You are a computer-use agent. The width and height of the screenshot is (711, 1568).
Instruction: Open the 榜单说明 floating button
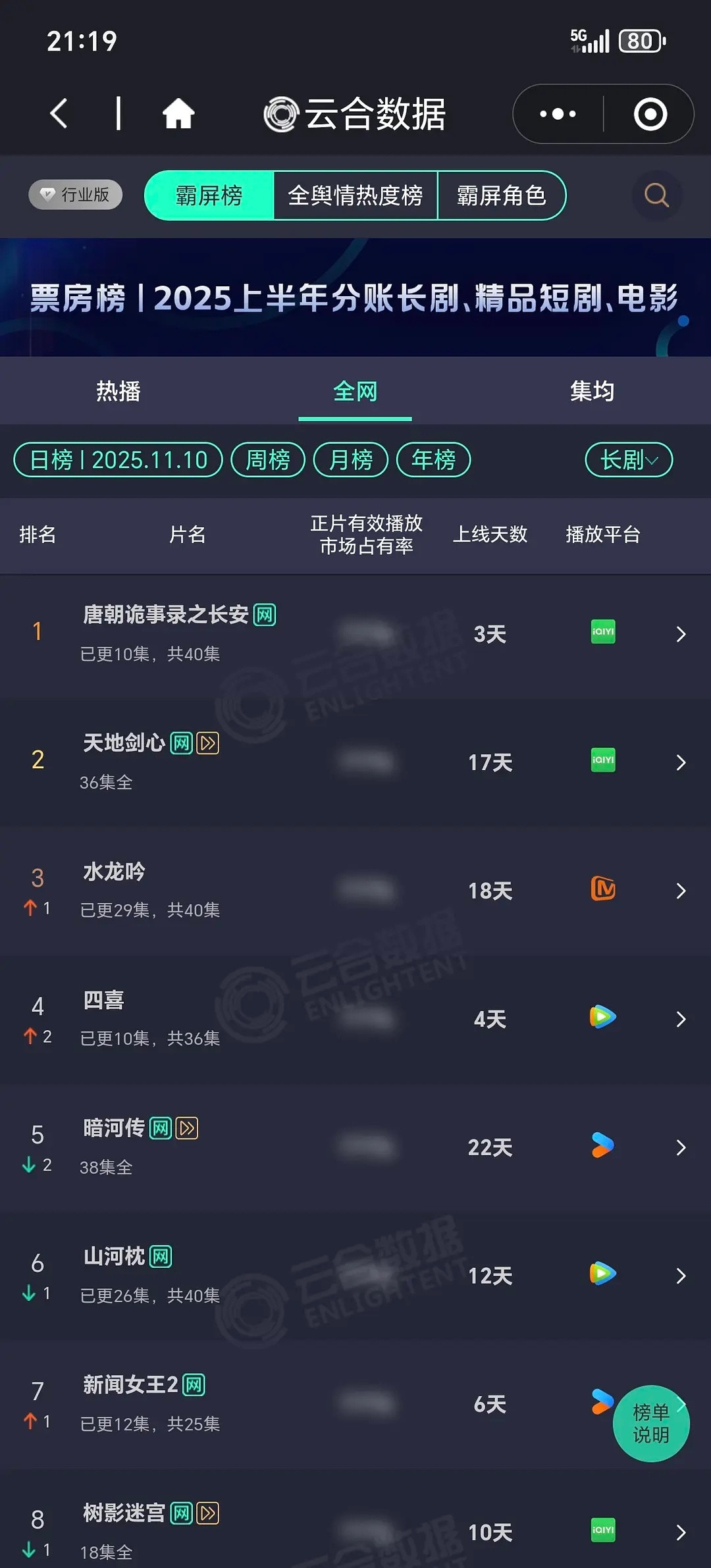point(652,1424)
